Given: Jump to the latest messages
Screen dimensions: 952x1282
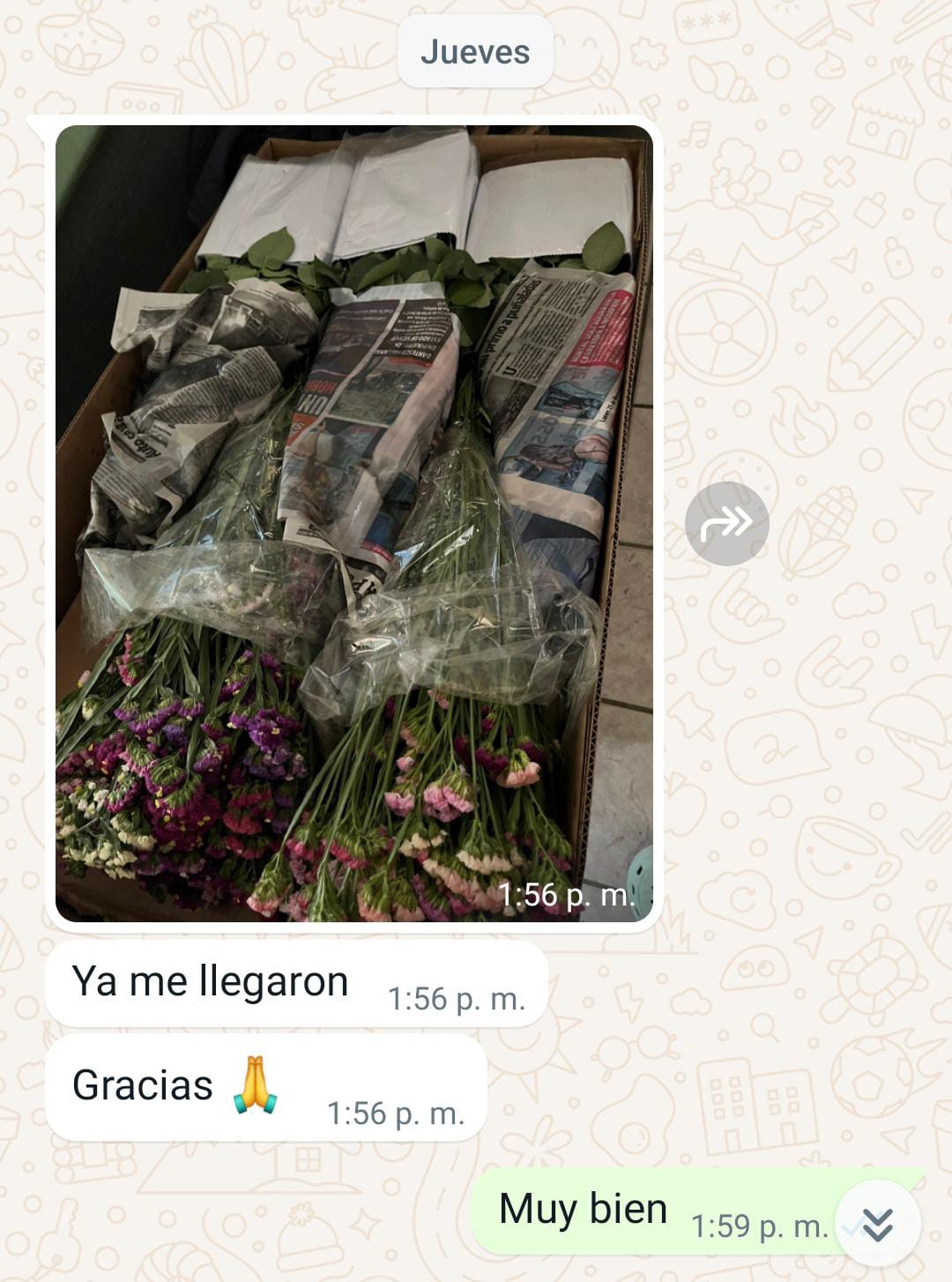Looking at the screenshot, I should click(x=878, y=1223).
